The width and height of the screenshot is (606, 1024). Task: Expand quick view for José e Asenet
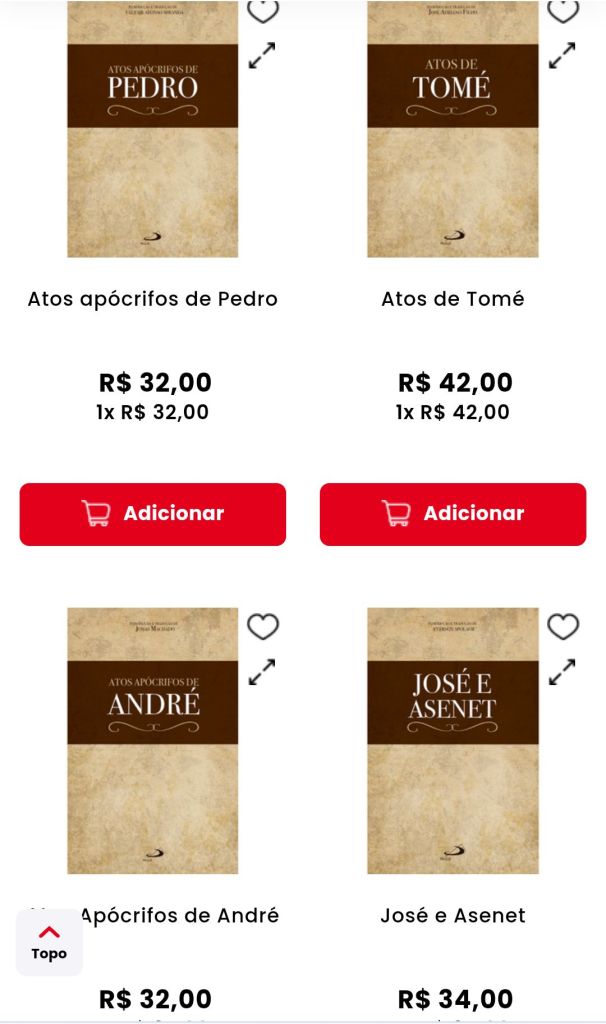[562, 672]
